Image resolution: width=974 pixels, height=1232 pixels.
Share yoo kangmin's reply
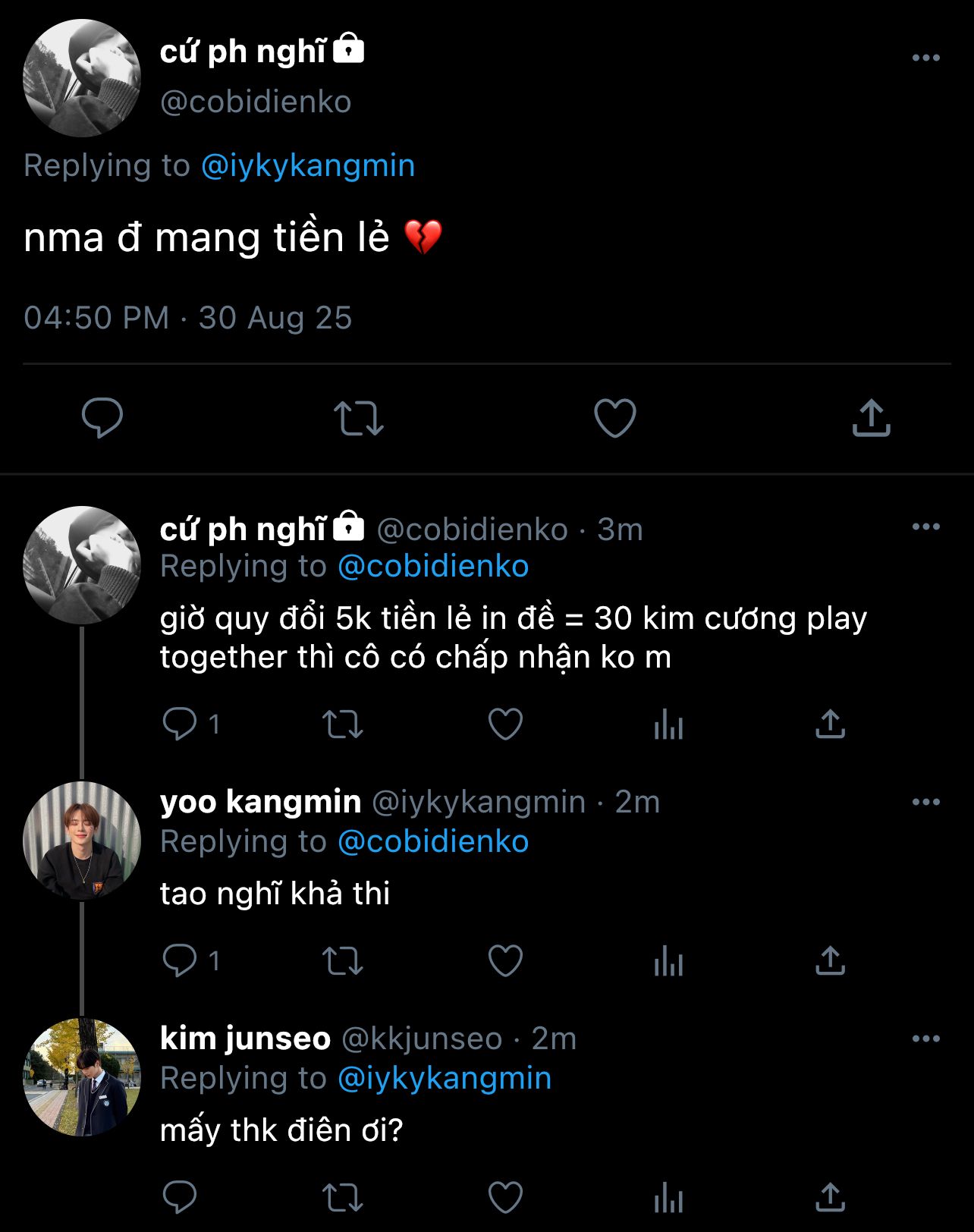click(830, 961)
